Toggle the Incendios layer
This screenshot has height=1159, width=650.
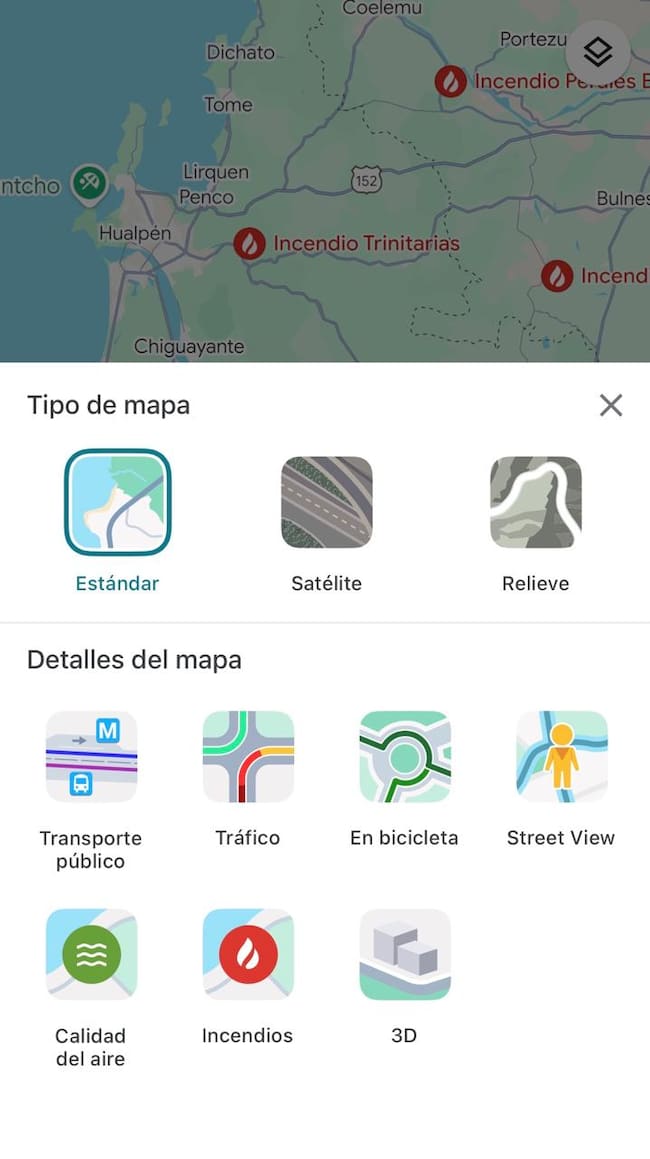pyautogui.click(x=248, y=955)
